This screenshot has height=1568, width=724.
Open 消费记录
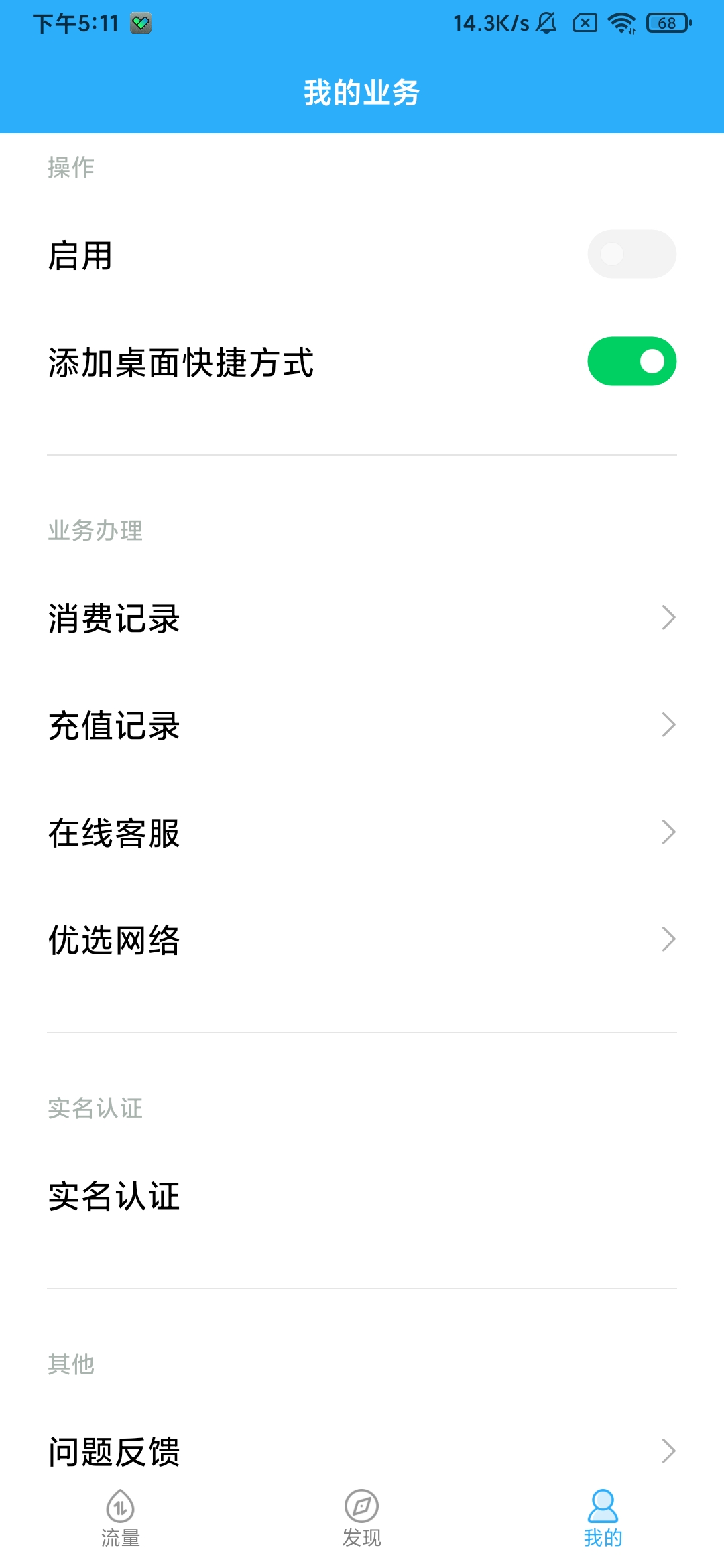[362, 618]
